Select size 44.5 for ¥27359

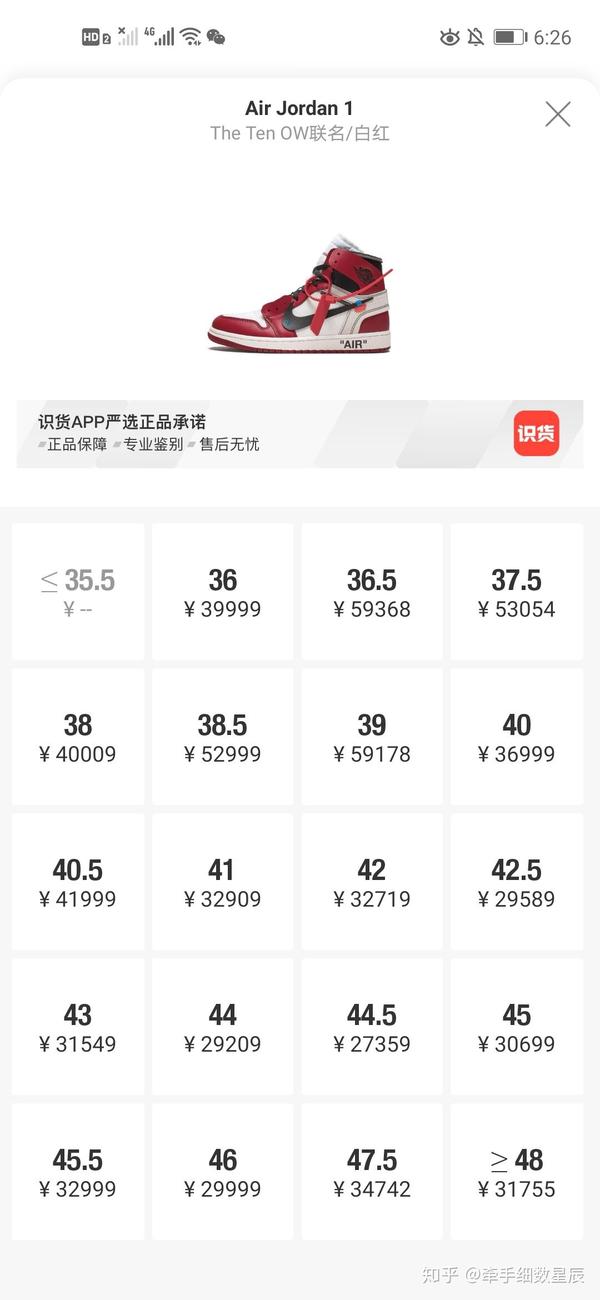point(371,1027)
